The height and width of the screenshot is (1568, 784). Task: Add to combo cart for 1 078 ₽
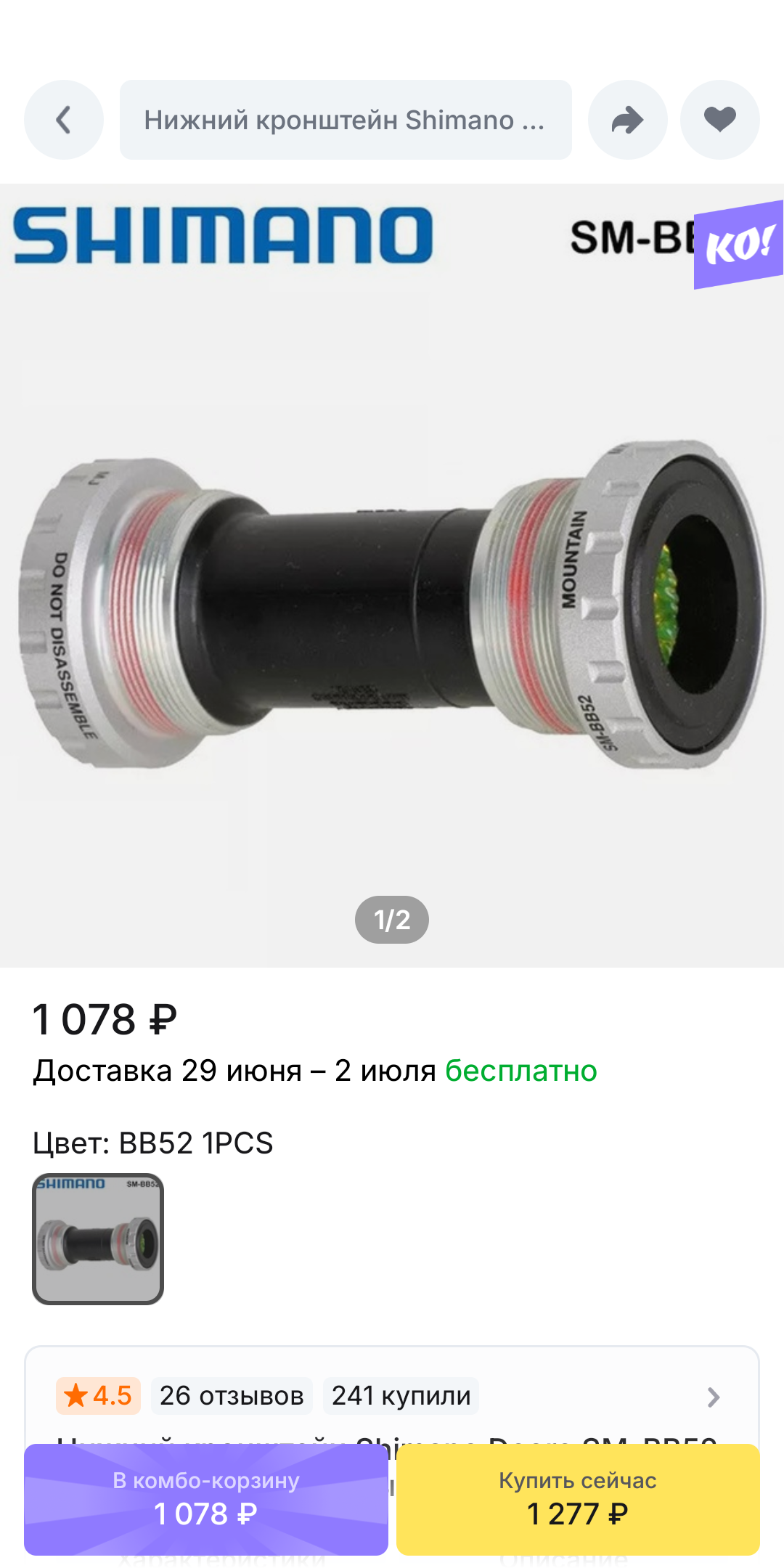[x=206, y=1500]
